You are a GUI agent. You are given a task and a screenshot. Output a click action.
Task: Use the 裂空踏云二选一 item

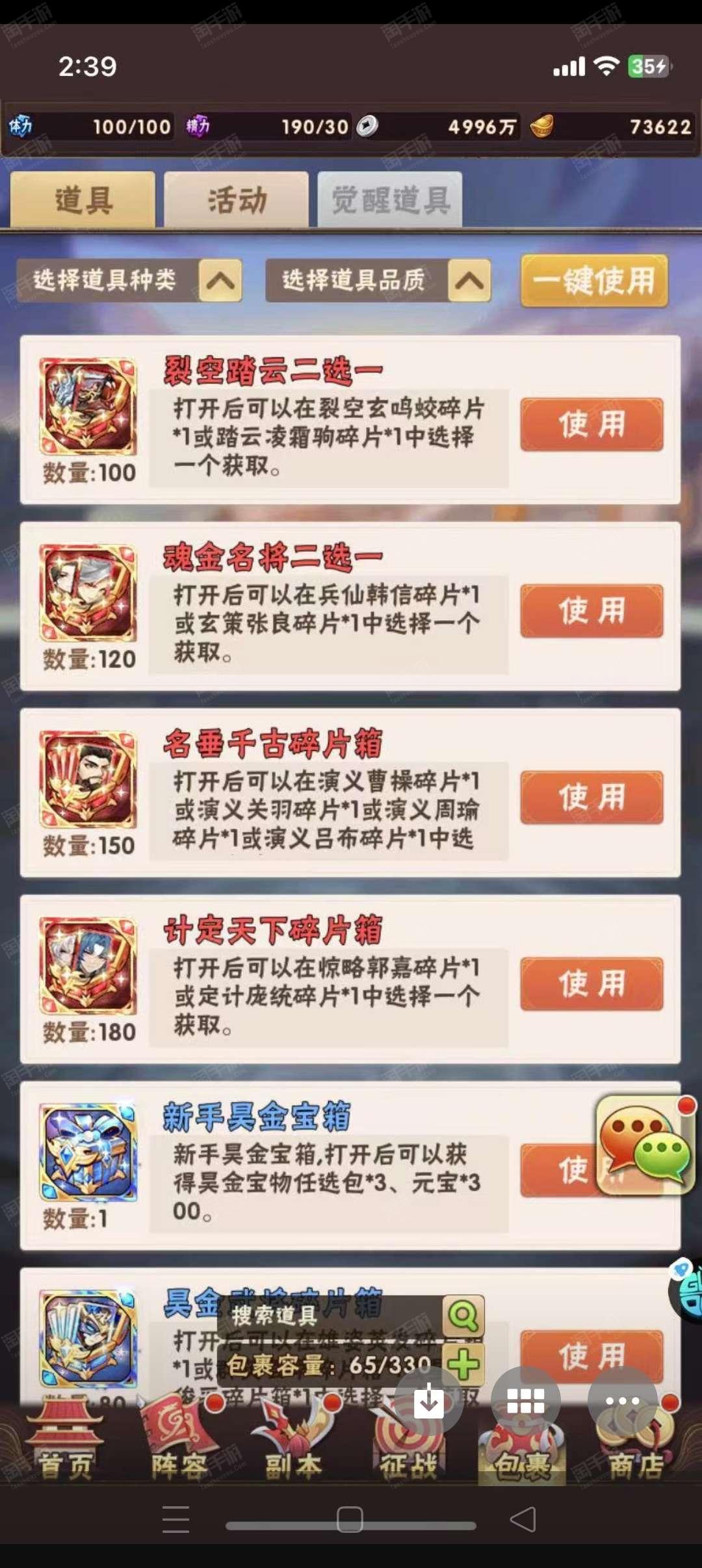(591, 425)
